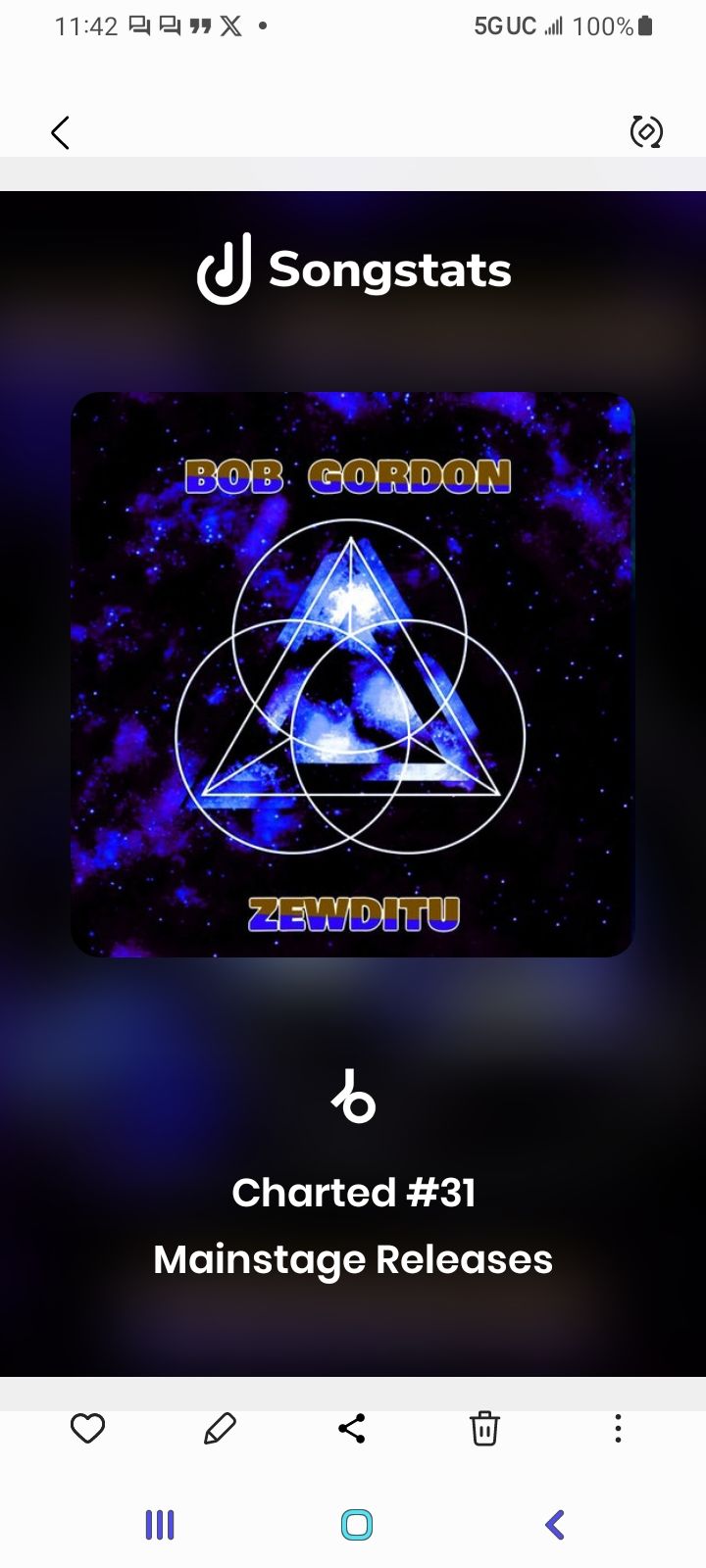The image size is (706, 1568).
Task: Delete this image with the trash icon
Action: coord(484,1429)
